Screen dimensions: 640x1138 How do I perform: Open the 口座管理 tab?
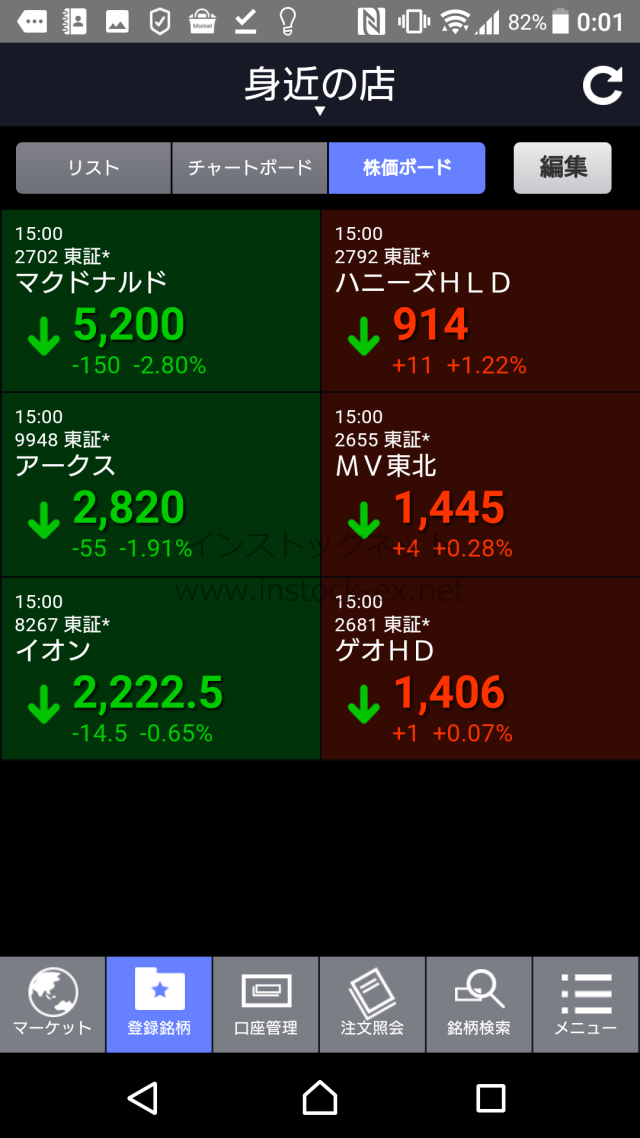click(266, 1004)
